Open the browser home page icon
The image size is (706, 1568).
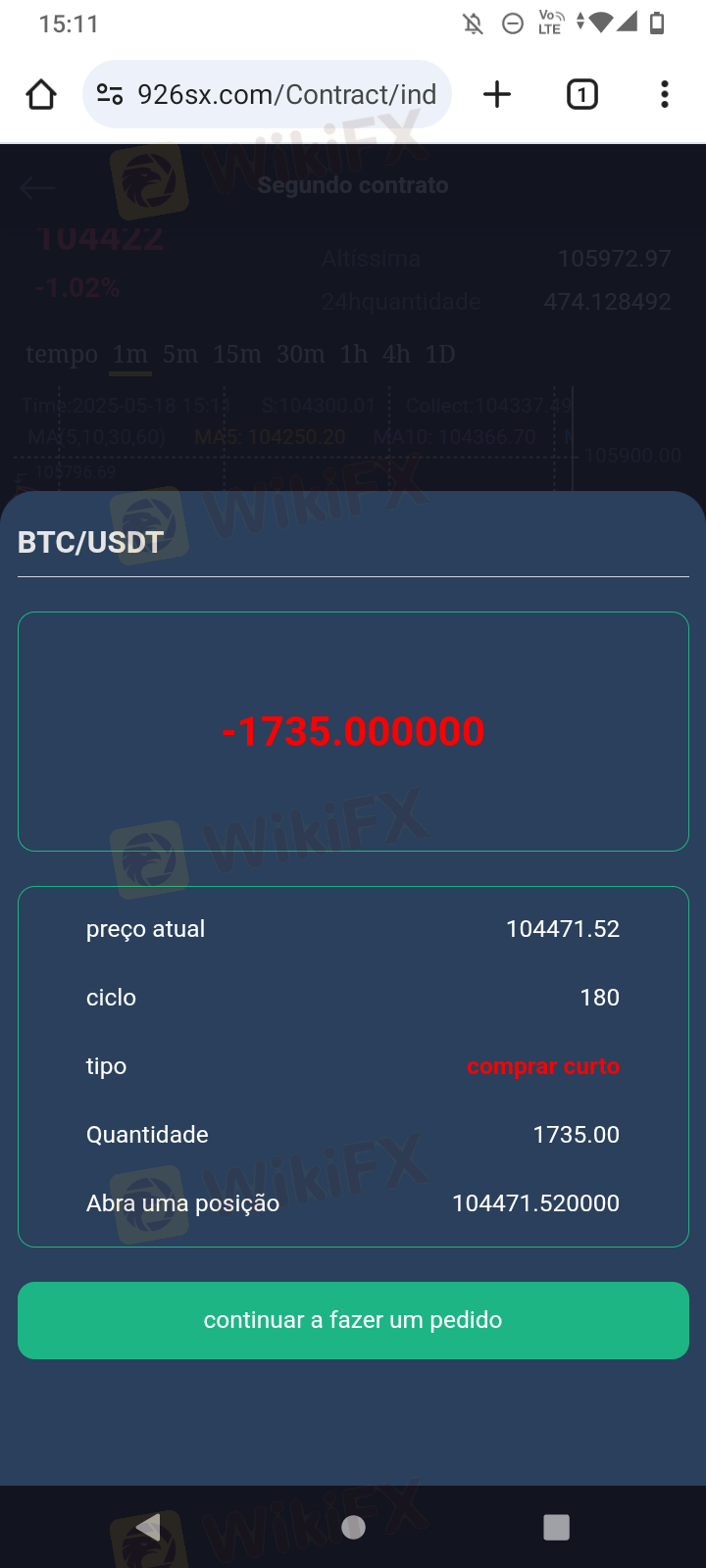41,95
